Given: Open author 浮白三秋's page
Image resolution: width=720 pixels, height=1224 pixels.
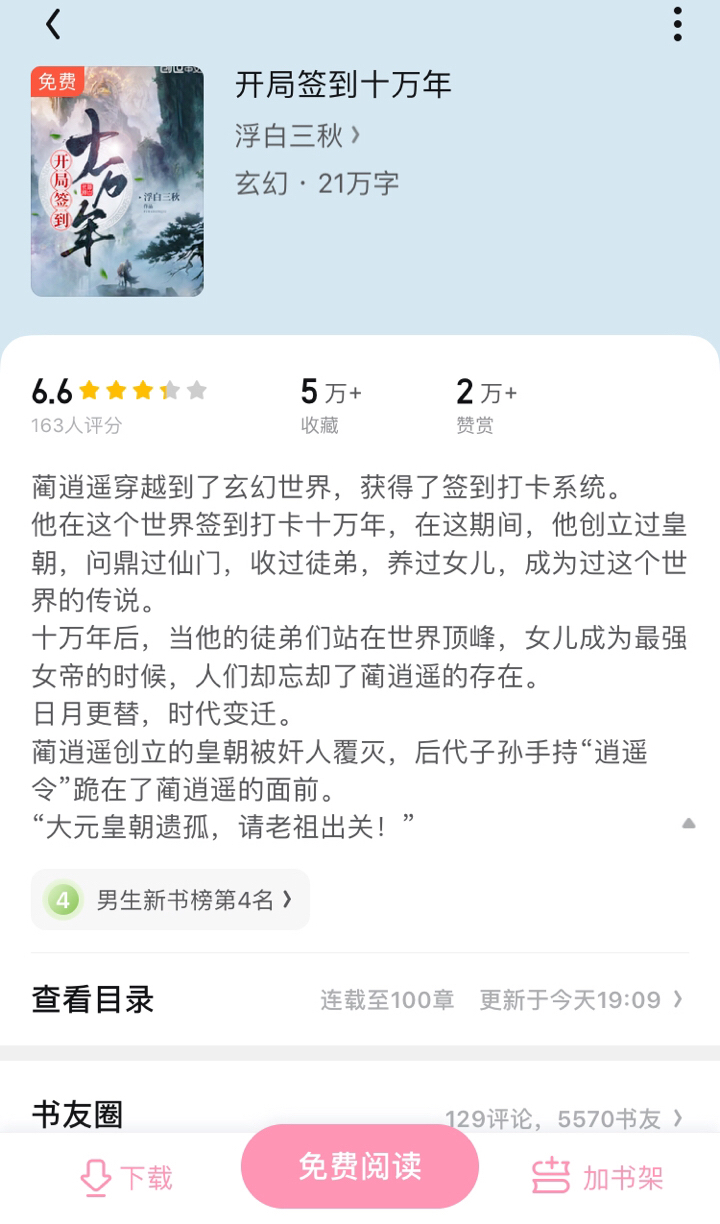Looking at the screenshot, I should coord(297,136).
